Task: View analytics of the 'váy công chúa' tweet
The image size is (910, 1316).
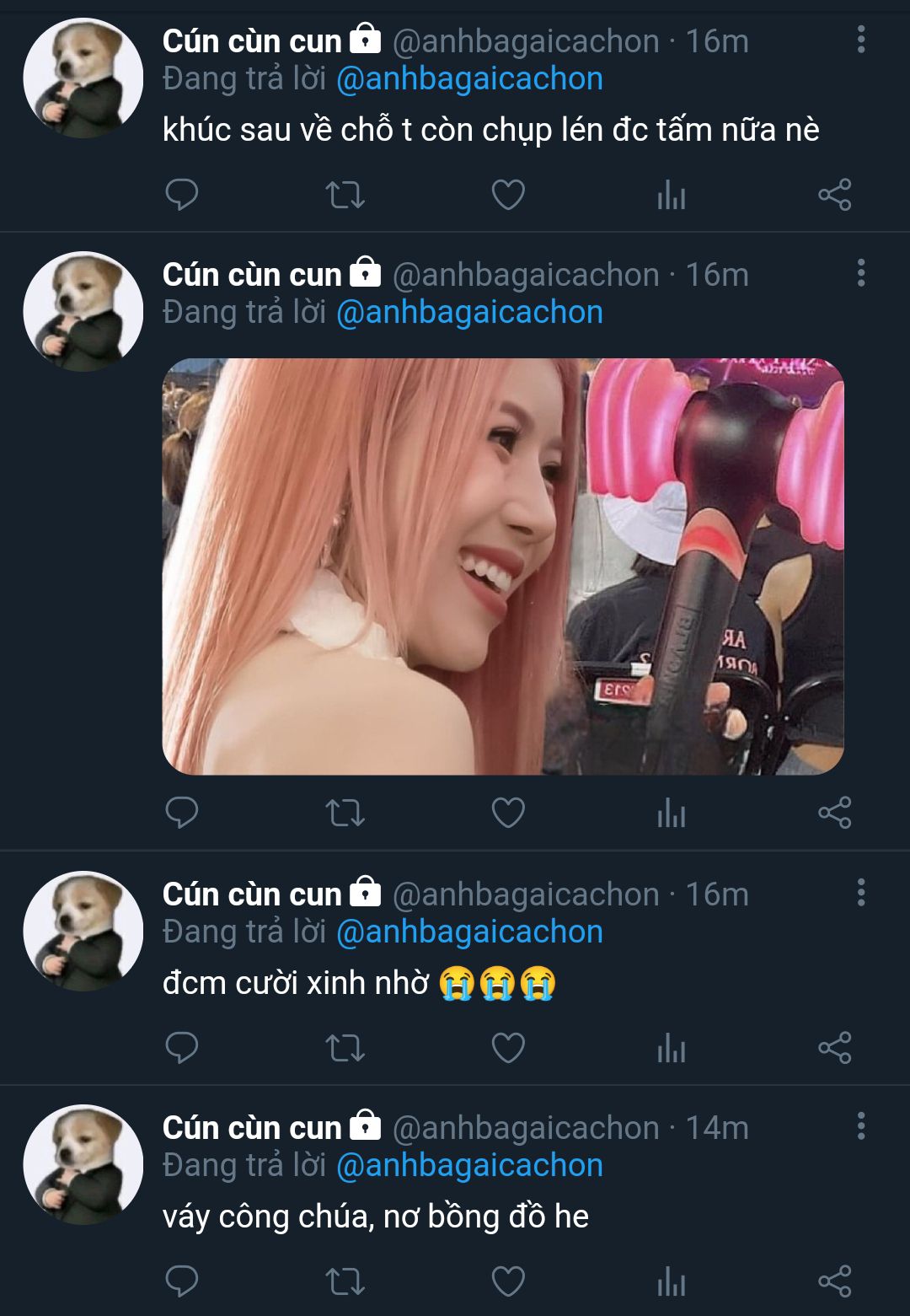Action: [x=671, y=1281]
